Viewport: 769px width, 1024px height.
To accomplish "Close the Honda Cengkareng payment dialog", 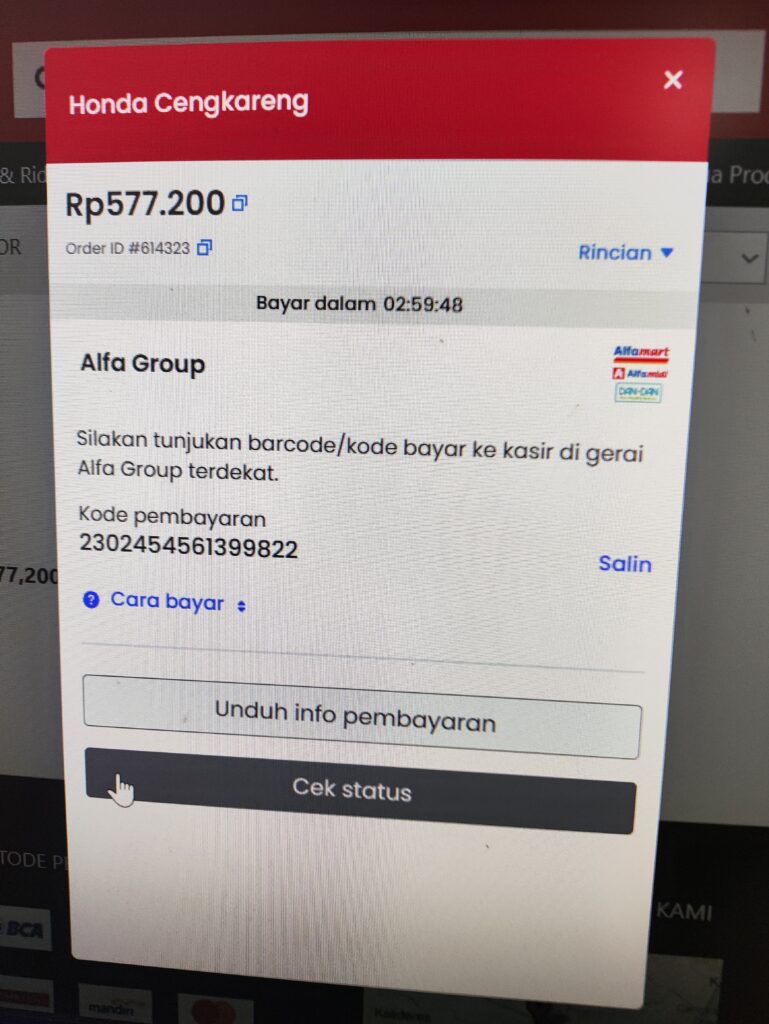I will [x=673, y=80].
